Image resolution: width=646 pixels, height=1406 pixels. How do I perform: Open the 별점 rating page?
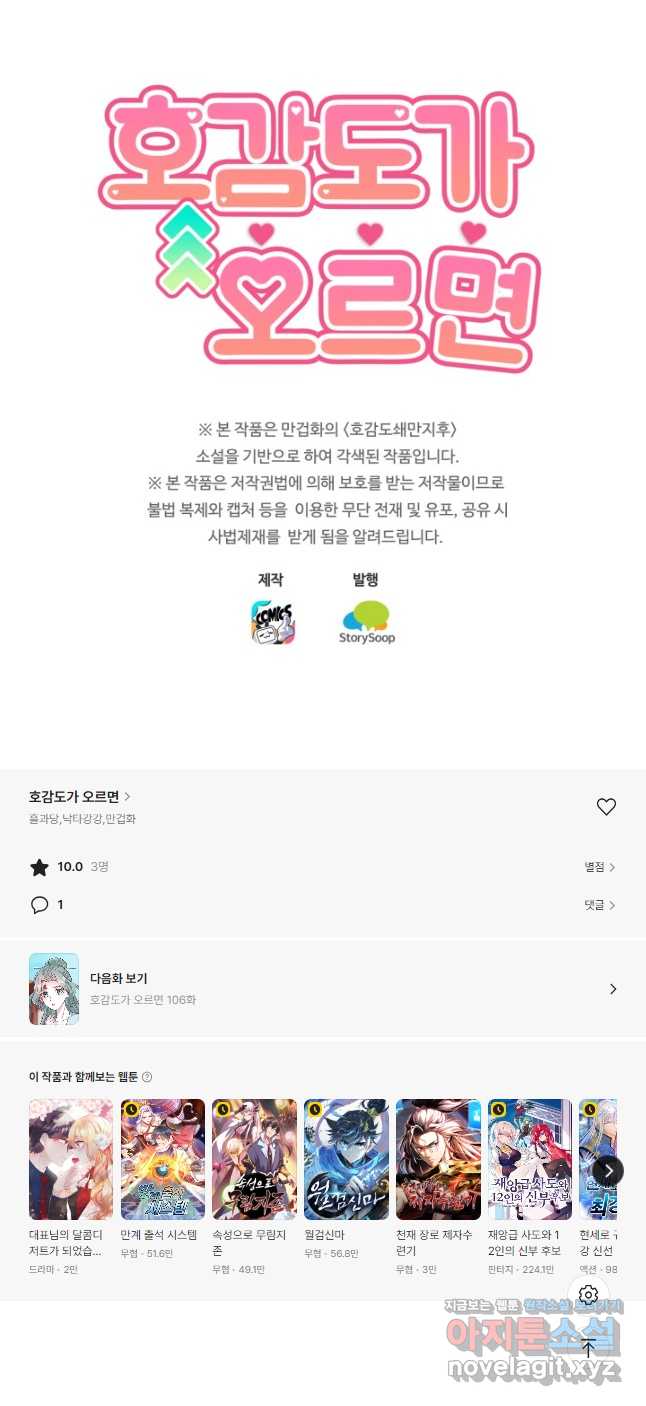(600, 867)
